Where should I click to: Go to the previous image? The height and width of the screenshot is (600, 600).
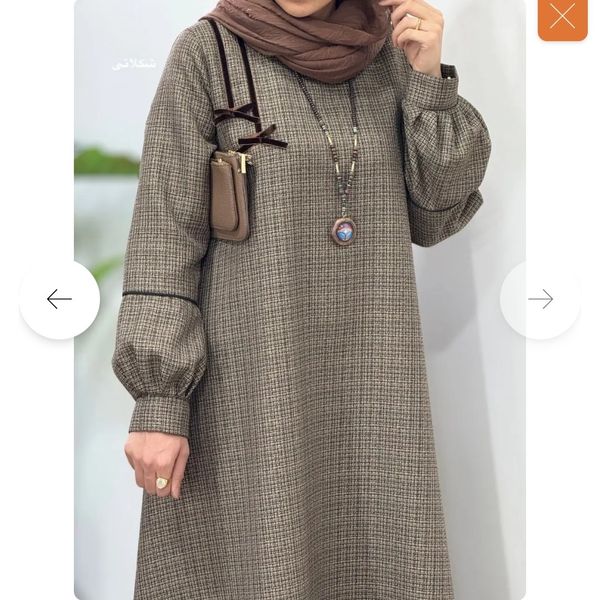click(60, 299)
